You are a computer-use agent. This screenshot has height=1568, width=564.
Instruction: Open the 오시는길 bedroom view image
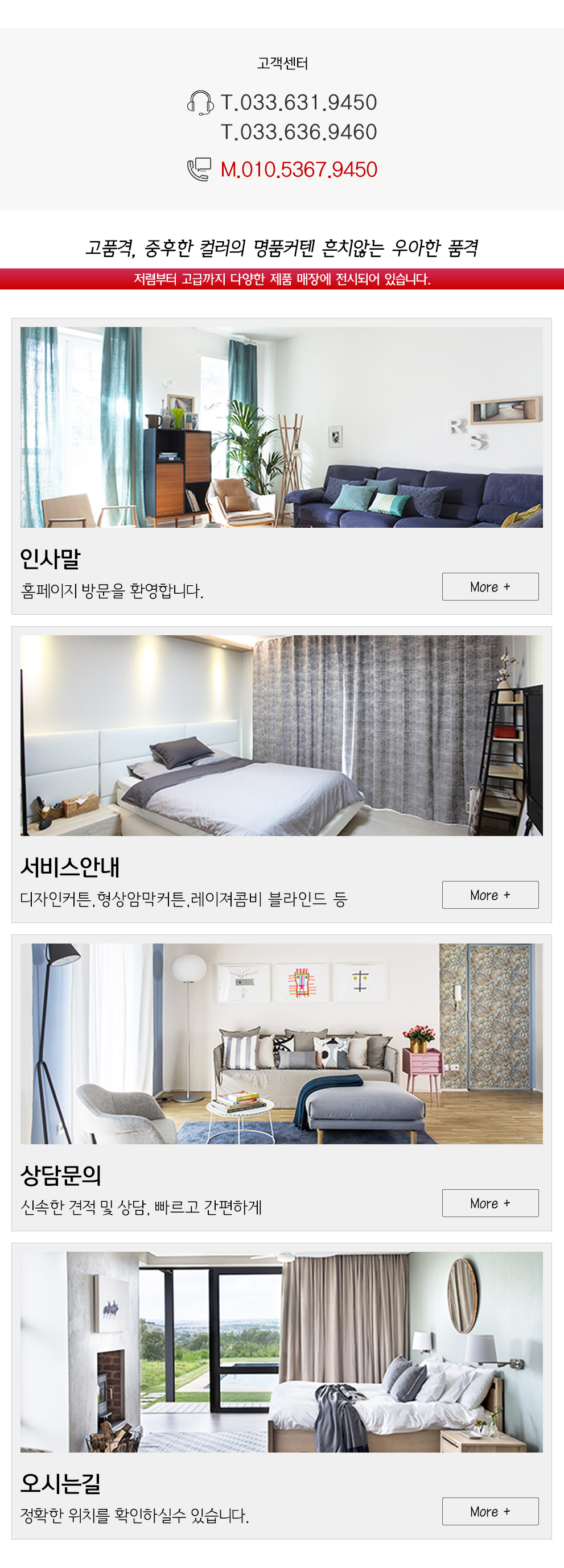(x=281, y=1351)
